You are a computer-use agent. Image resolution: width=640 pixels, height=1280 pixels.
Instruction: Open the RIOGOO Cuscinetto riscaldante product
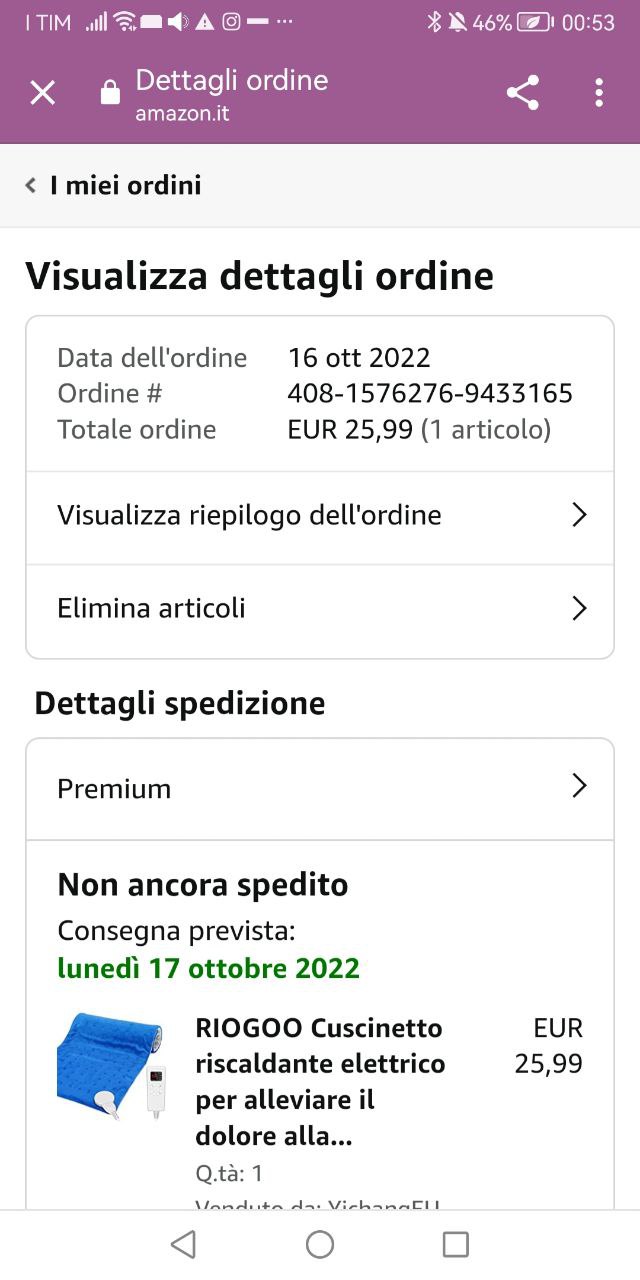(x=318, y=1082)
